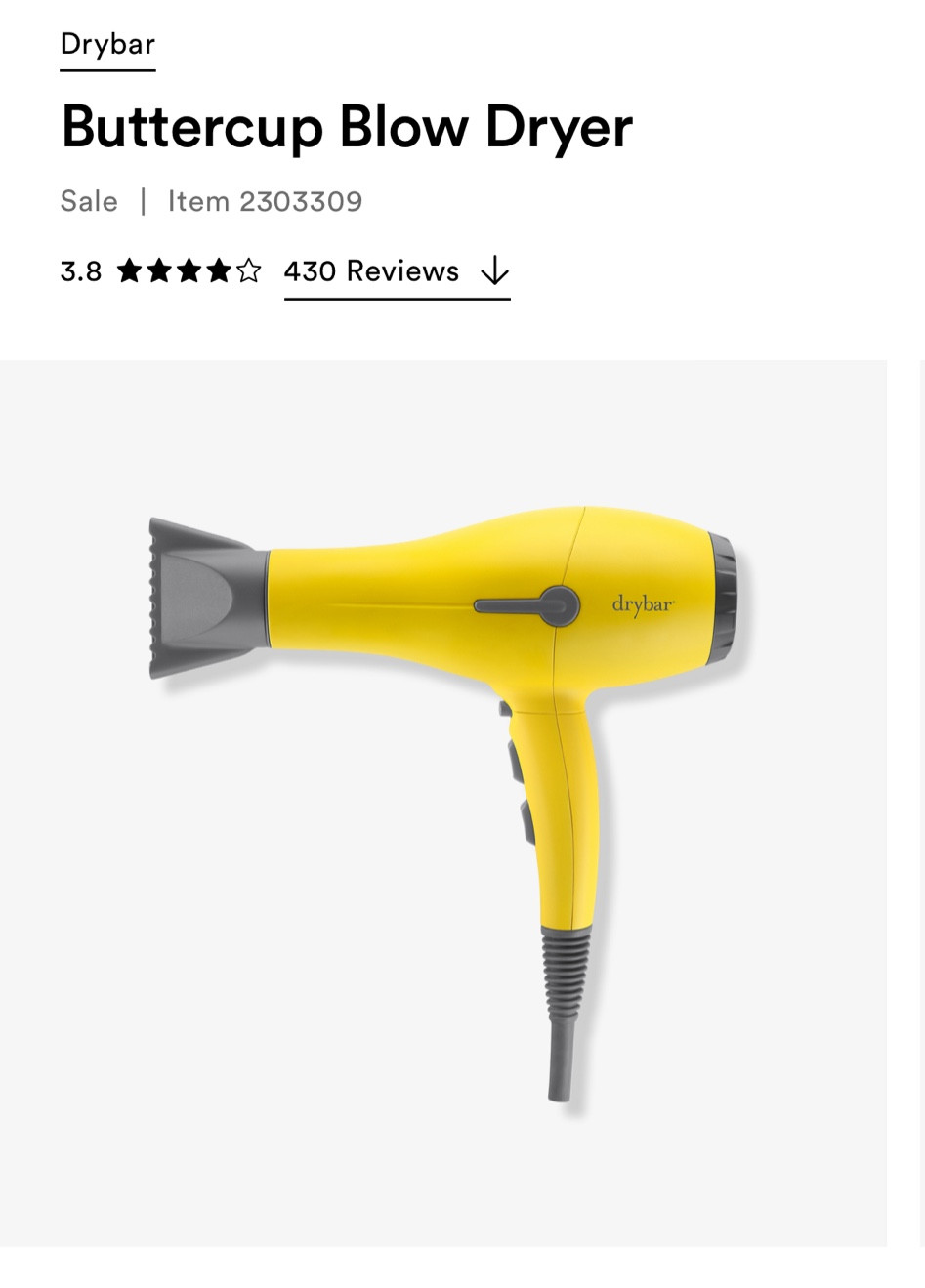925x1288 pixels.
Task: Select the first filled star in rating
Action: pos(129,270)
